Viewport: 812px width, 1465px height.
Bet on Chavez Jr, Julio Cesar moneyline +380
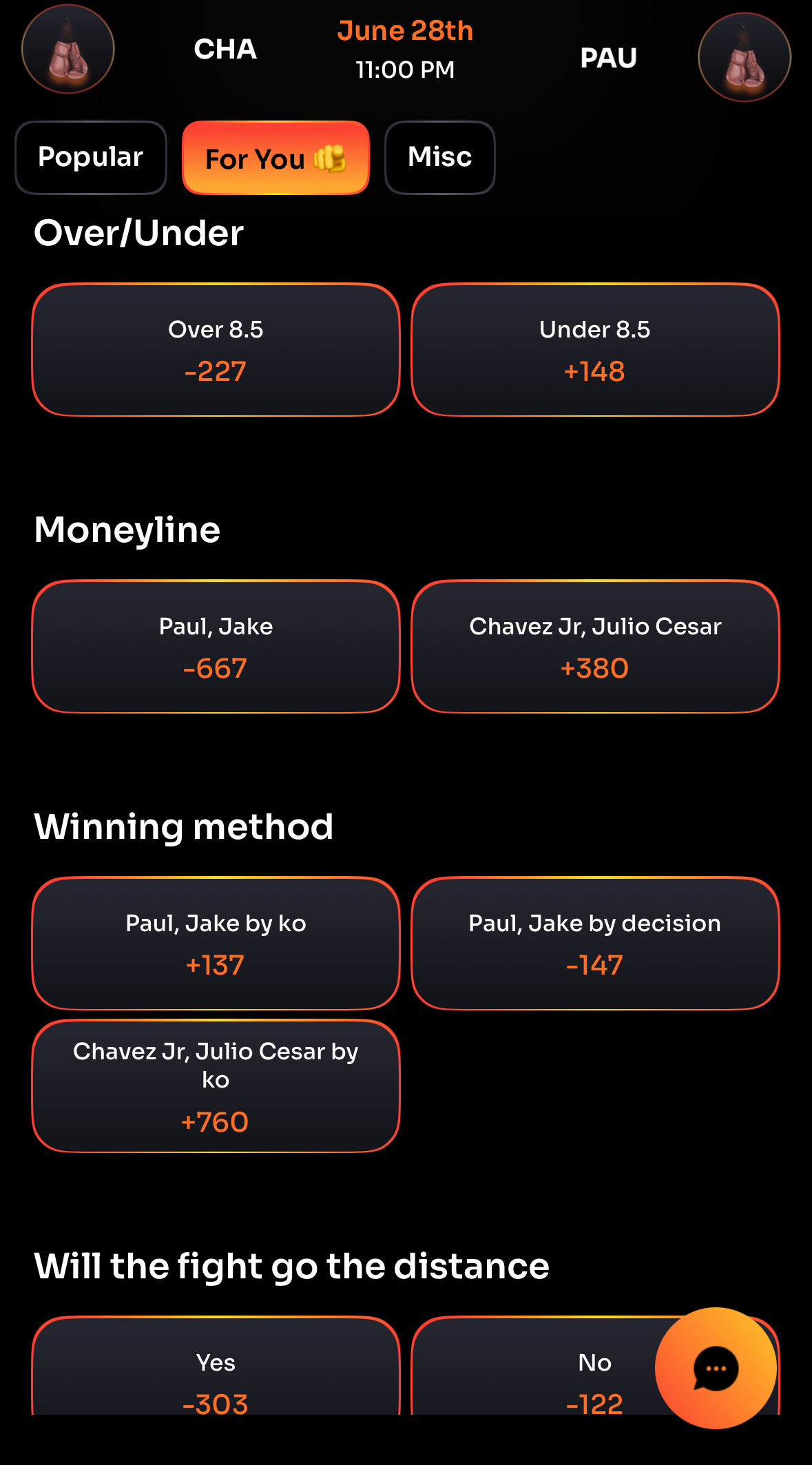595,647
